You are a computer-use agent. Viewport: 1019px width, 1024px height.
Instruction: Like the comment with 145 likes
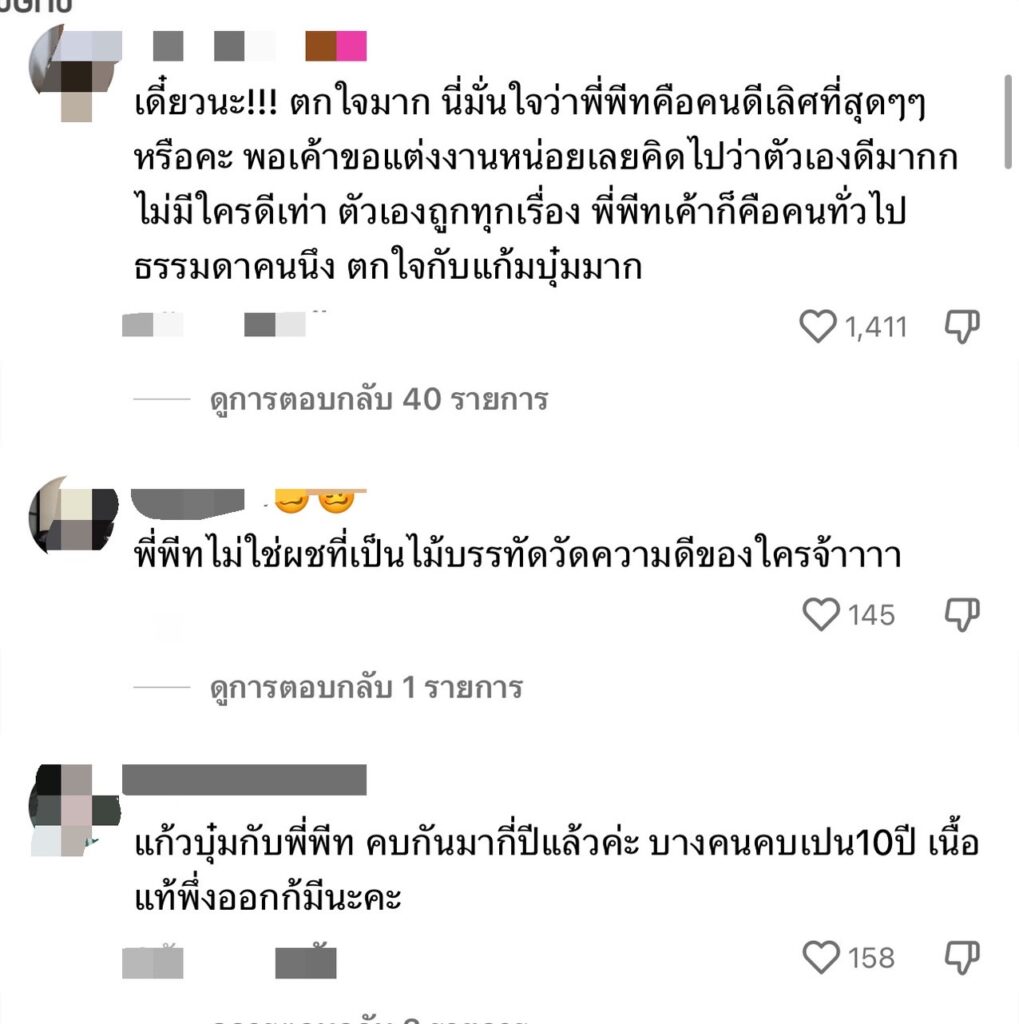821,615
